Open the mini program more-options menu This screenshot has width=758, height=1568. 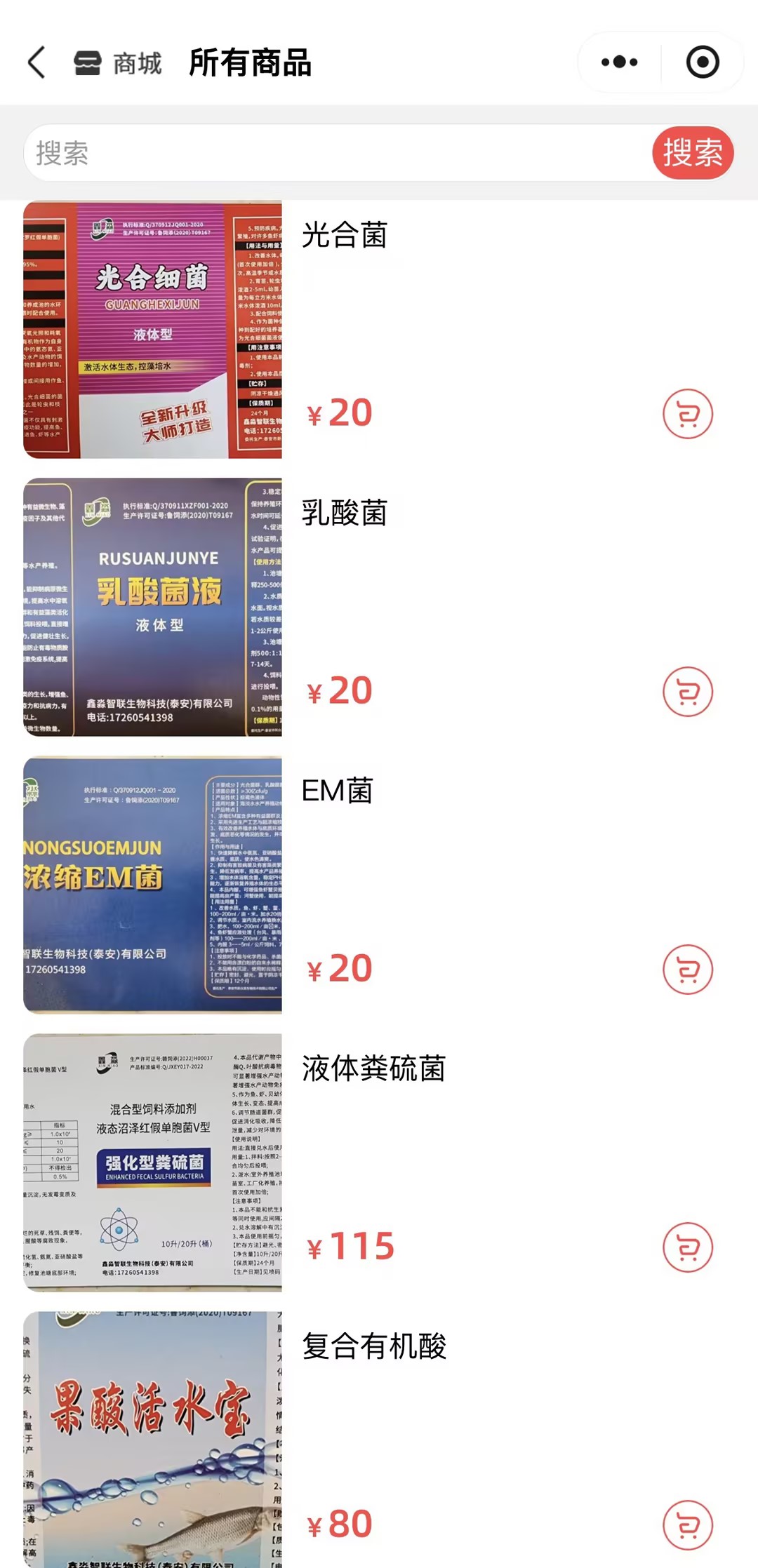pos(619,62)
